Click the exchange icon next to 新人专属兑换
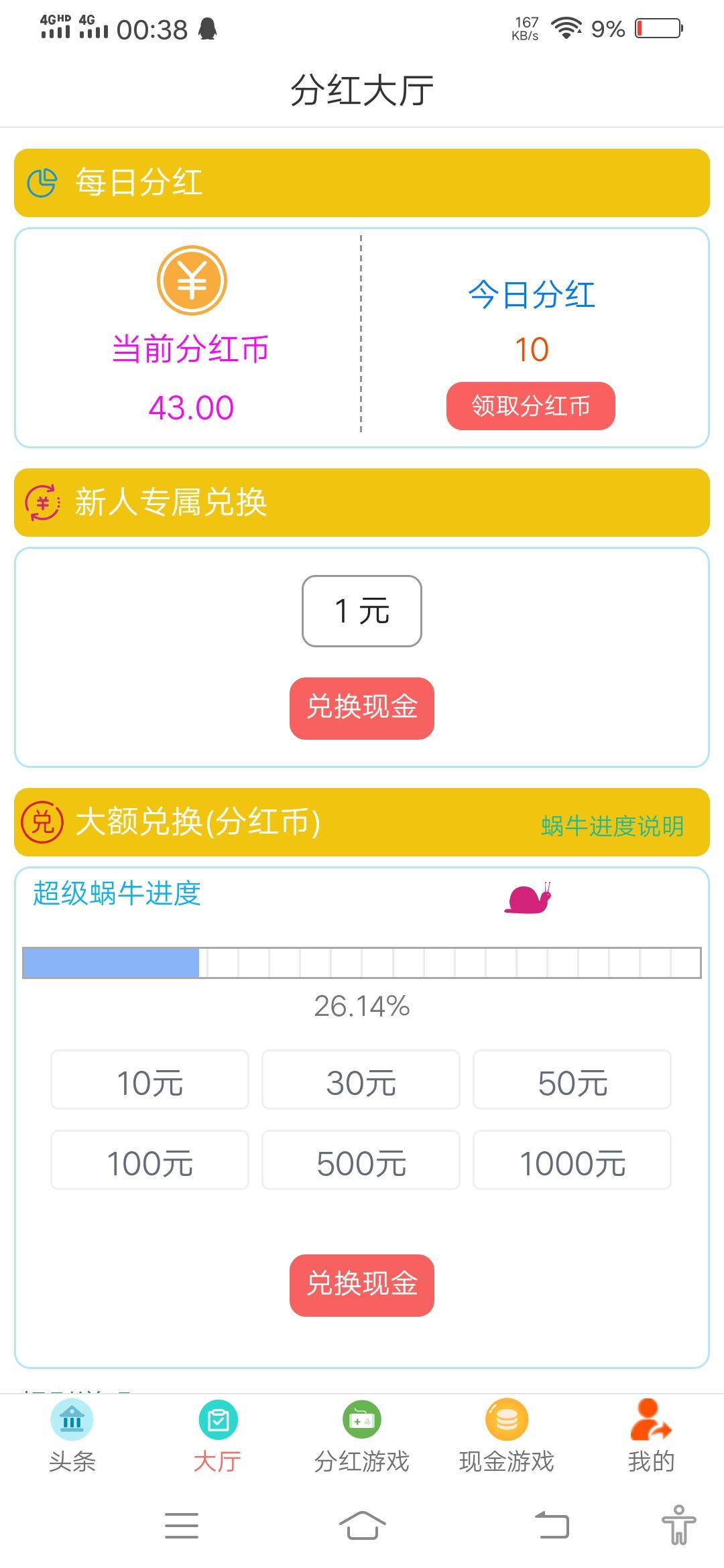 42,504
